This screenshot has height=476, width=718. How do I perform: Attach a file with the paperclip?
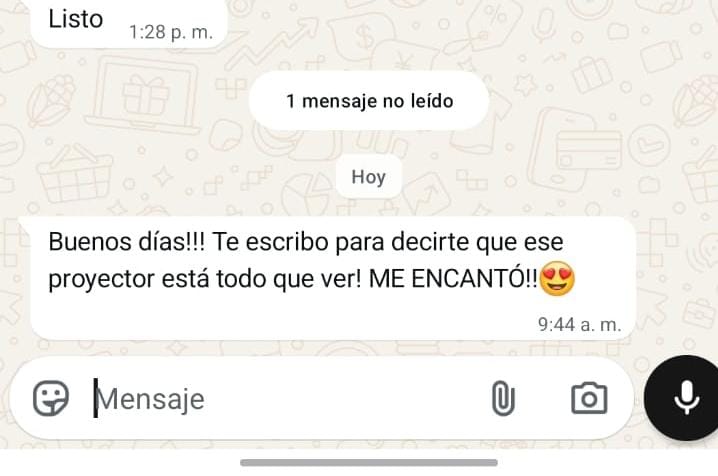503,399
